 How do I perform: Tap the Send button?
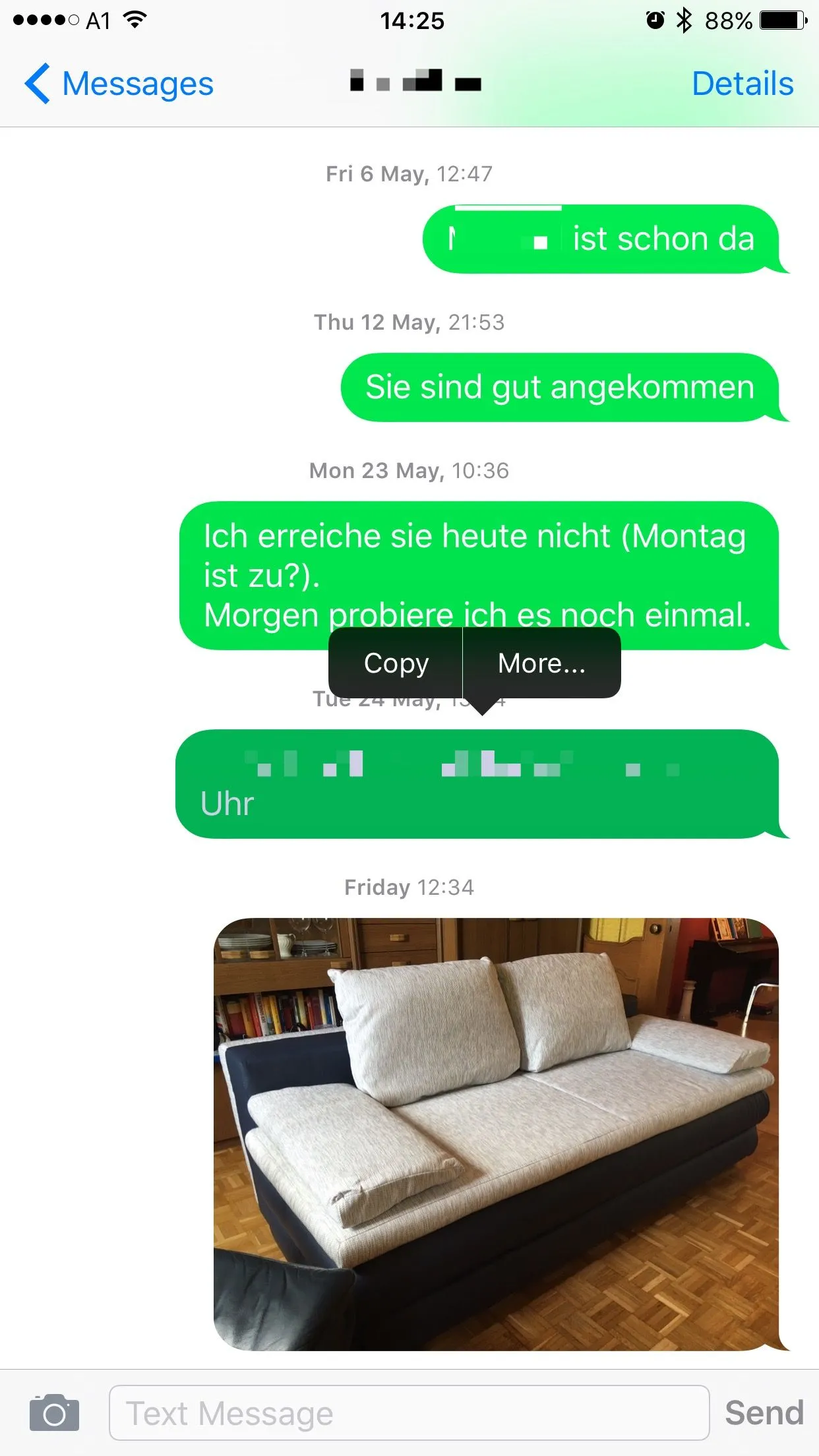(x=764, y=1412)
